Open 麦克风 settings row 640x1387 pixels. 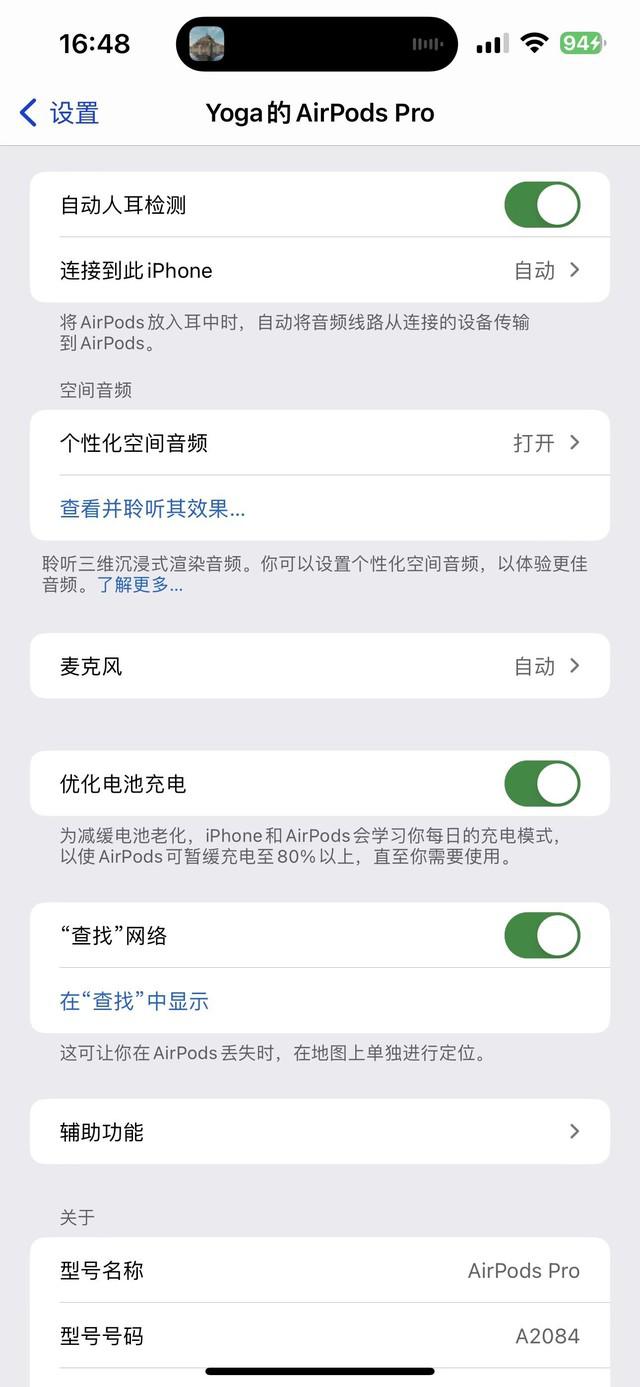pyautogui.click(x=320, y=666)
